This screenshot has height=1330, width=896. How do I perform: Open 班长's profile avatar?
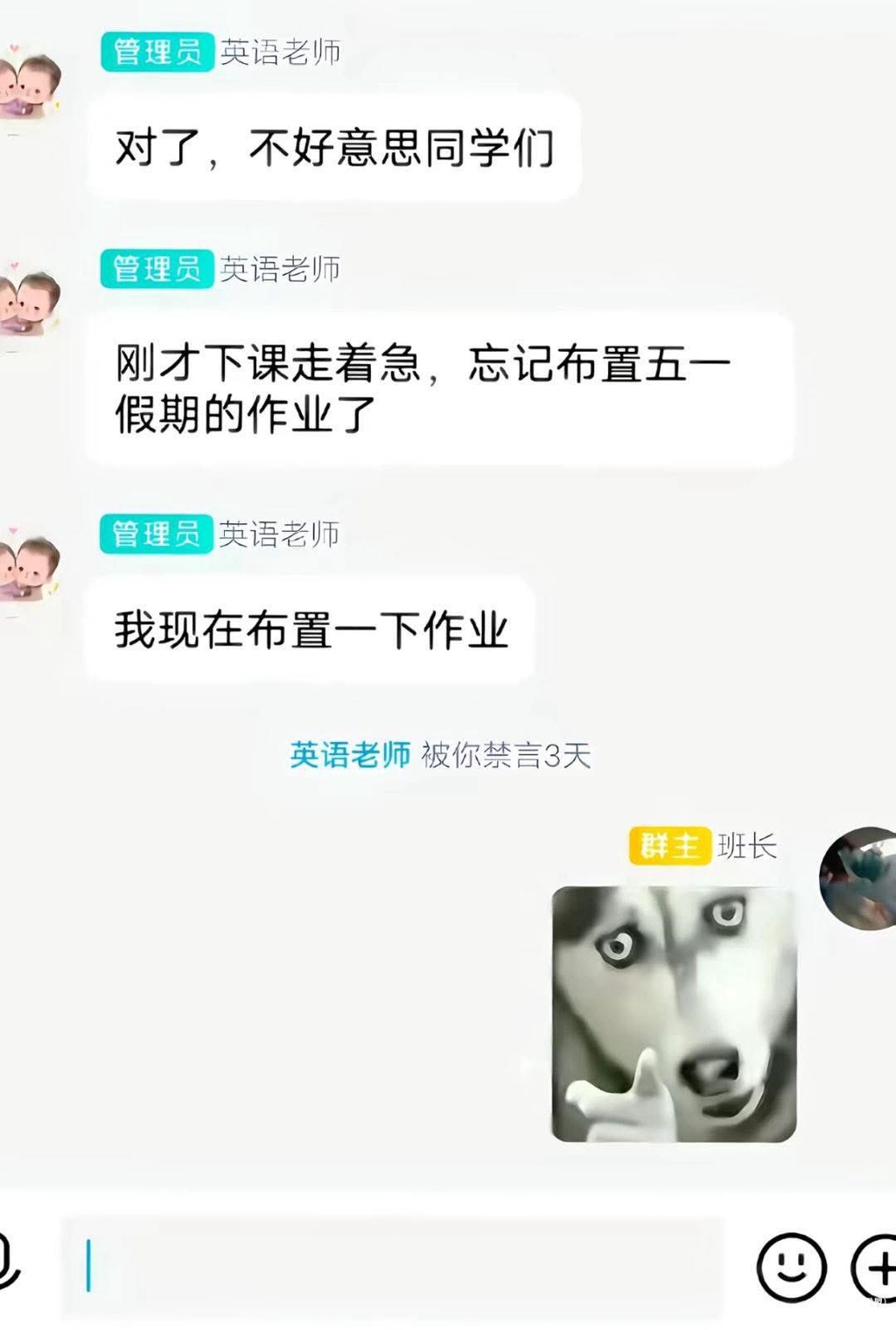click(859, 877)
